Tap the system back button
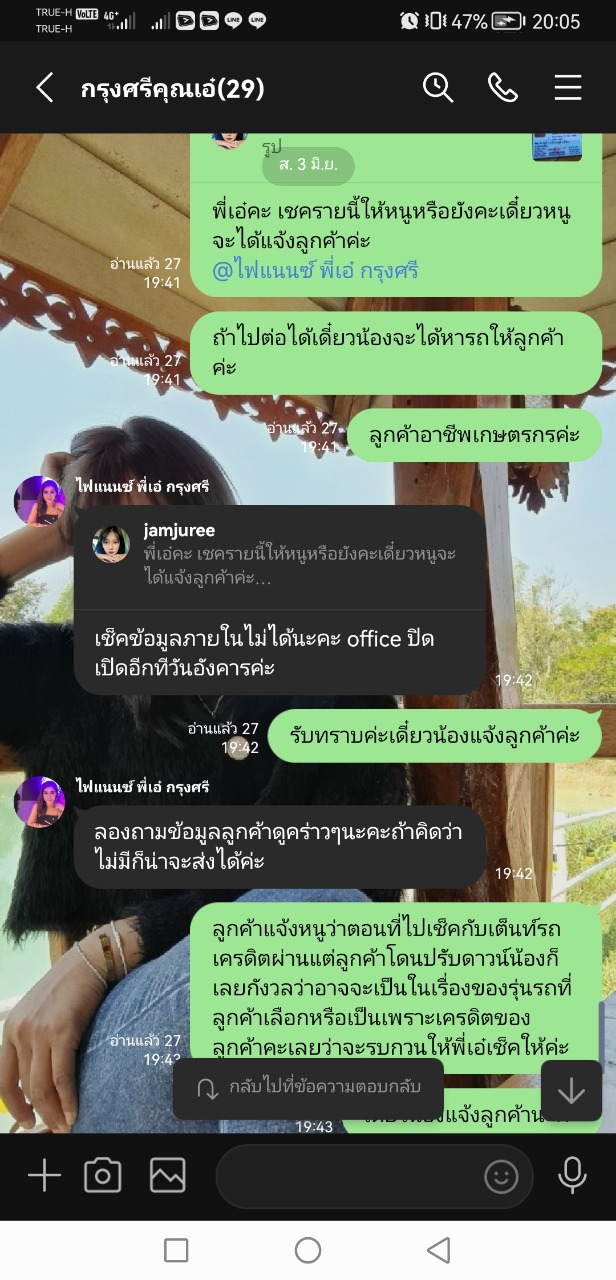616x1280 pixels. 438,1250
